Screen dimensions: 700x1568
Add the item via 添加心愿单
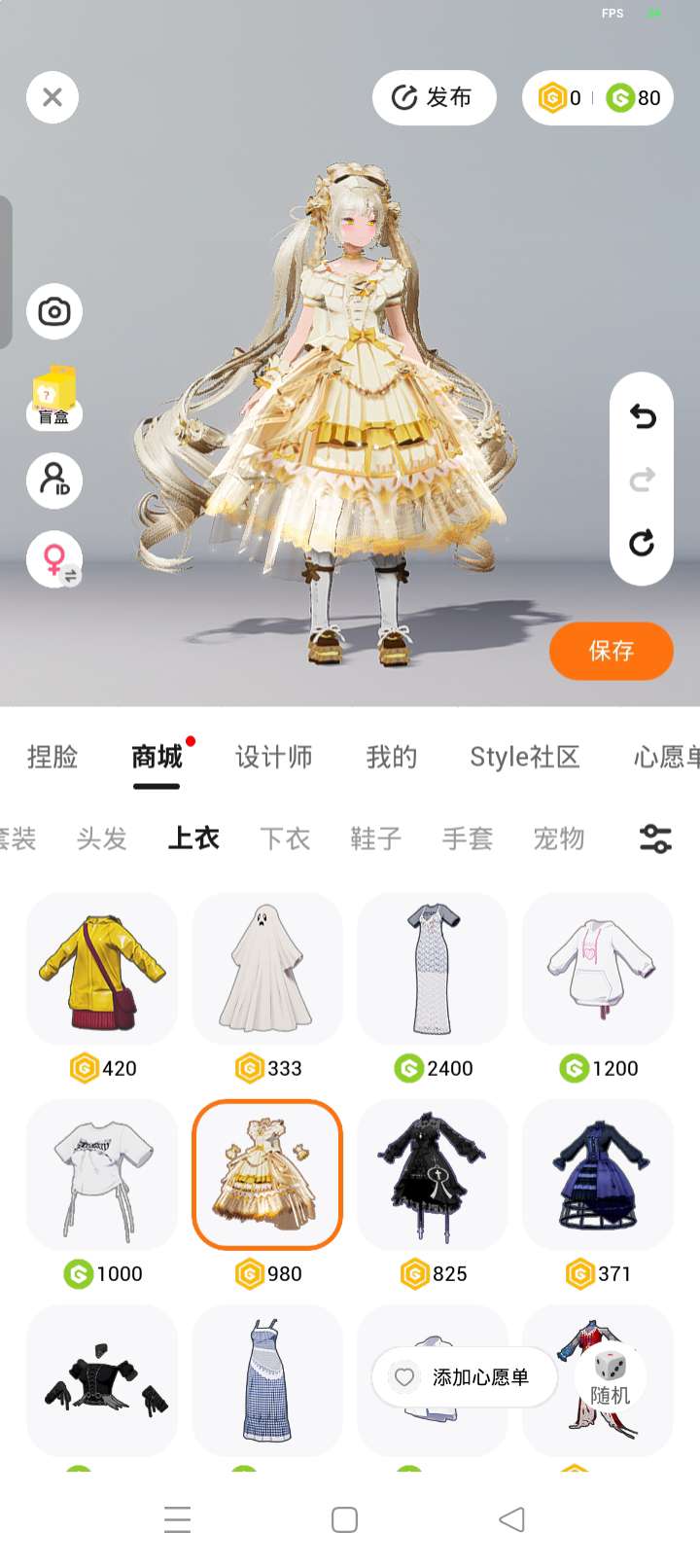[x=465, y=1376]
